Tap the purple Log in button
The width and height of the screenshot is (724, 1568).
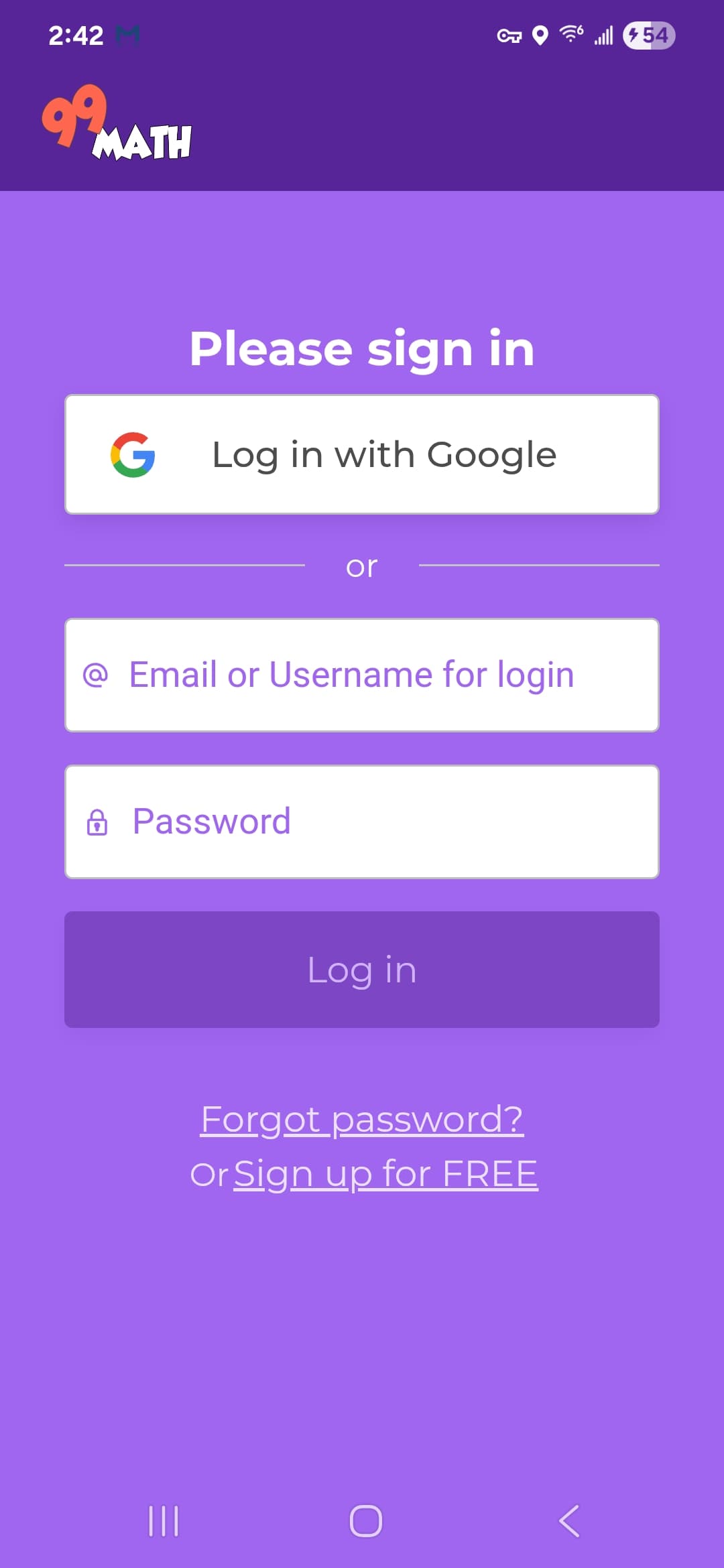362,970
